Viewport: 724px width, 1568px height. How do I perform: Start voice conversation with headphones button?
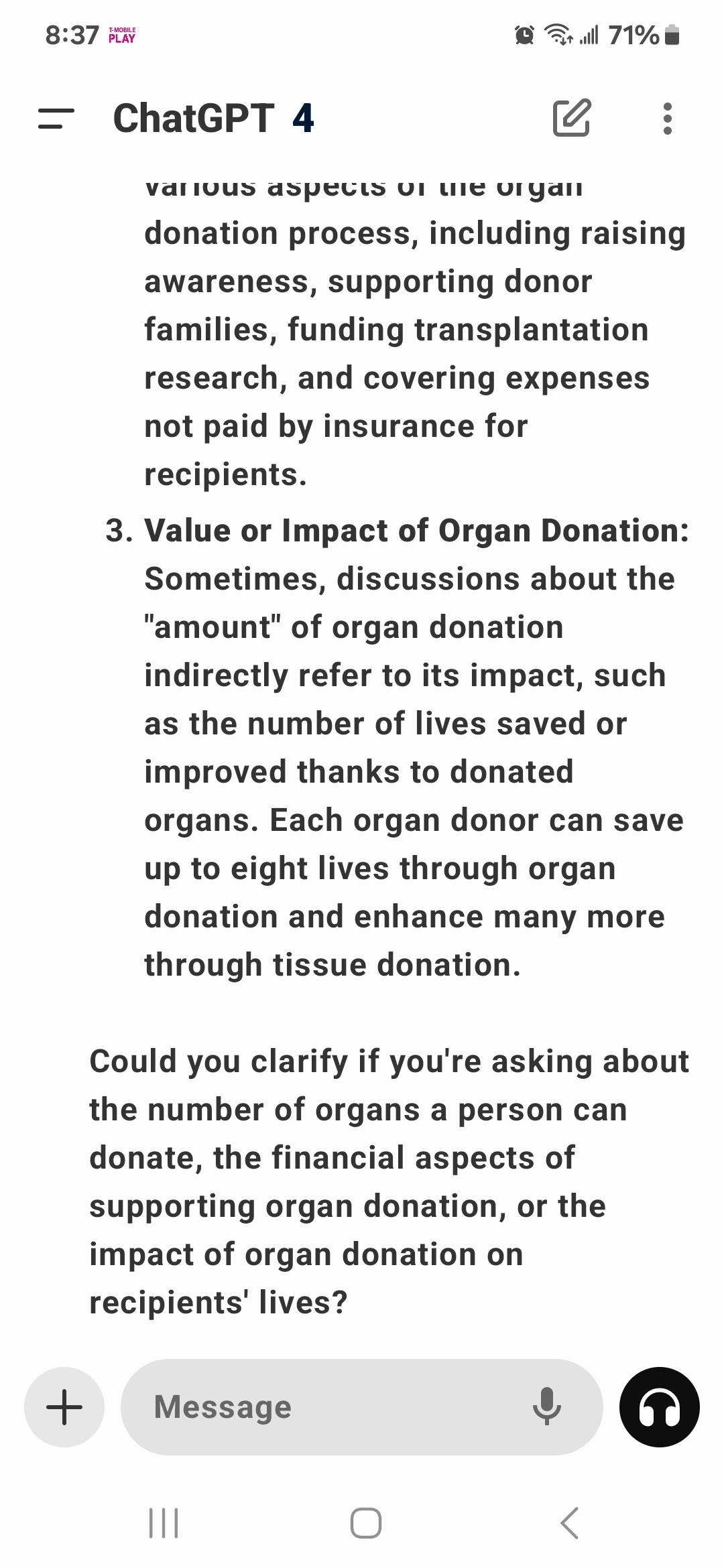click(x=660, y=1407)
